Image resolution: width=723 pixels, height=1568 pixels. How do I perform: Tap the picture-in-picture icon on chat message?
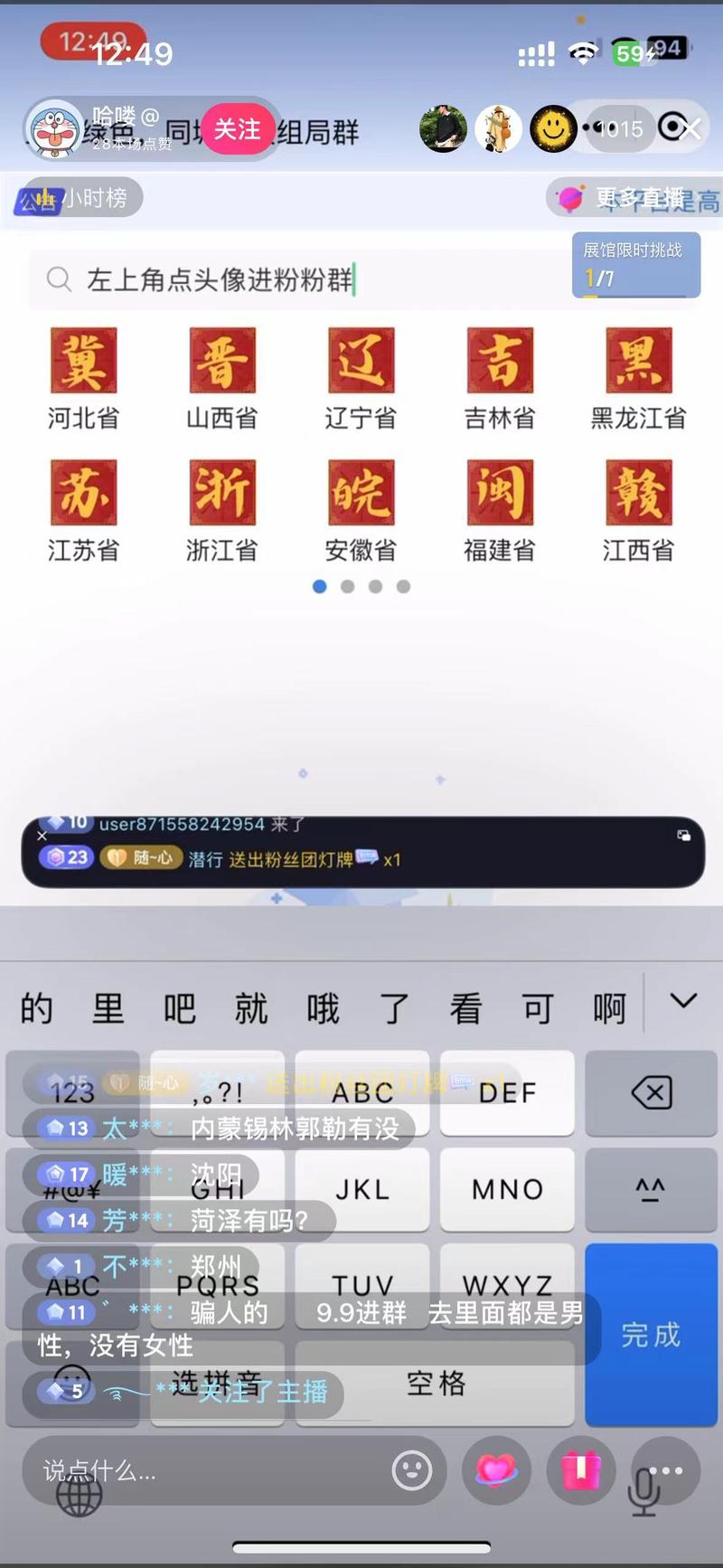coord(683,836)
